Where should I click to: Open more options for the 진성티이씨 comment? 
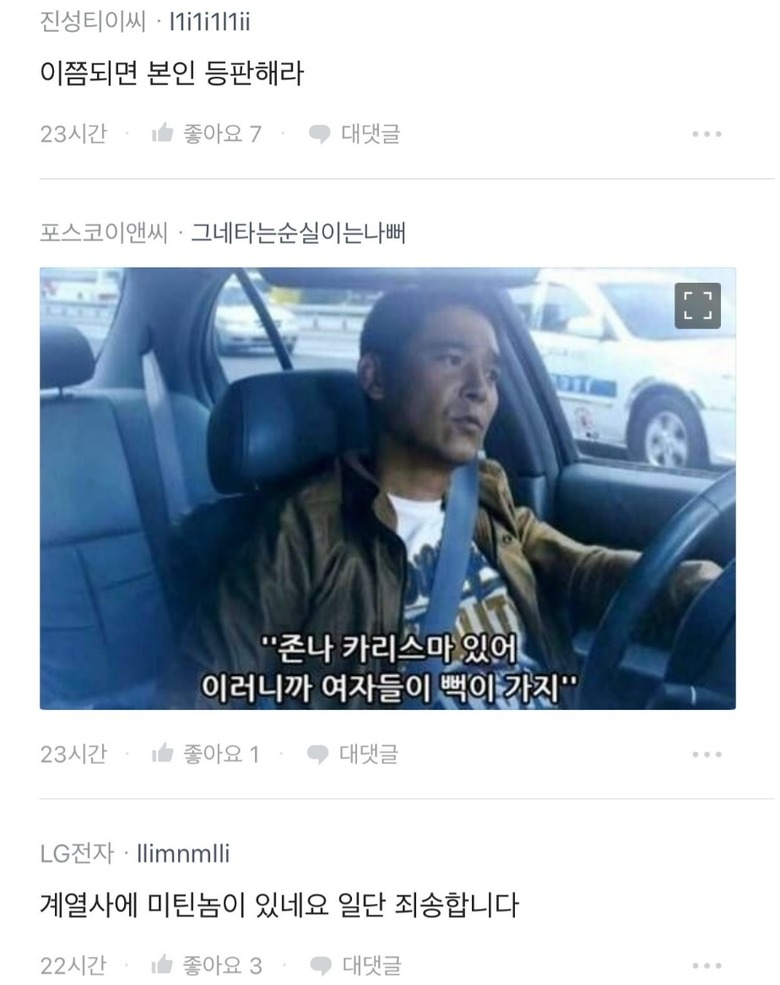(706, 134)
